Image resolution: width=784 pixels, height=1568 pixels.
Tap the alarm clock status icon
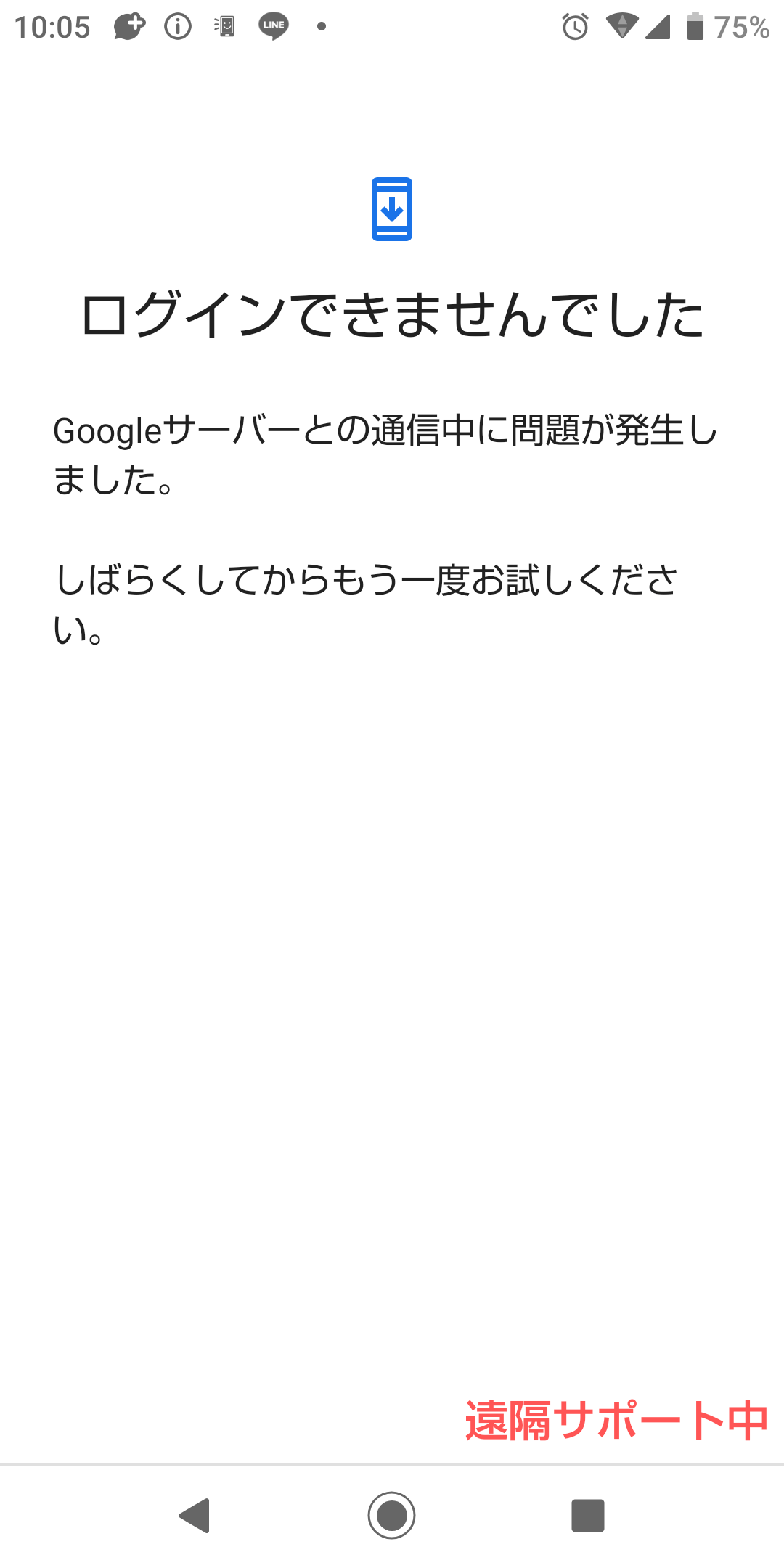tap(574, 27)
